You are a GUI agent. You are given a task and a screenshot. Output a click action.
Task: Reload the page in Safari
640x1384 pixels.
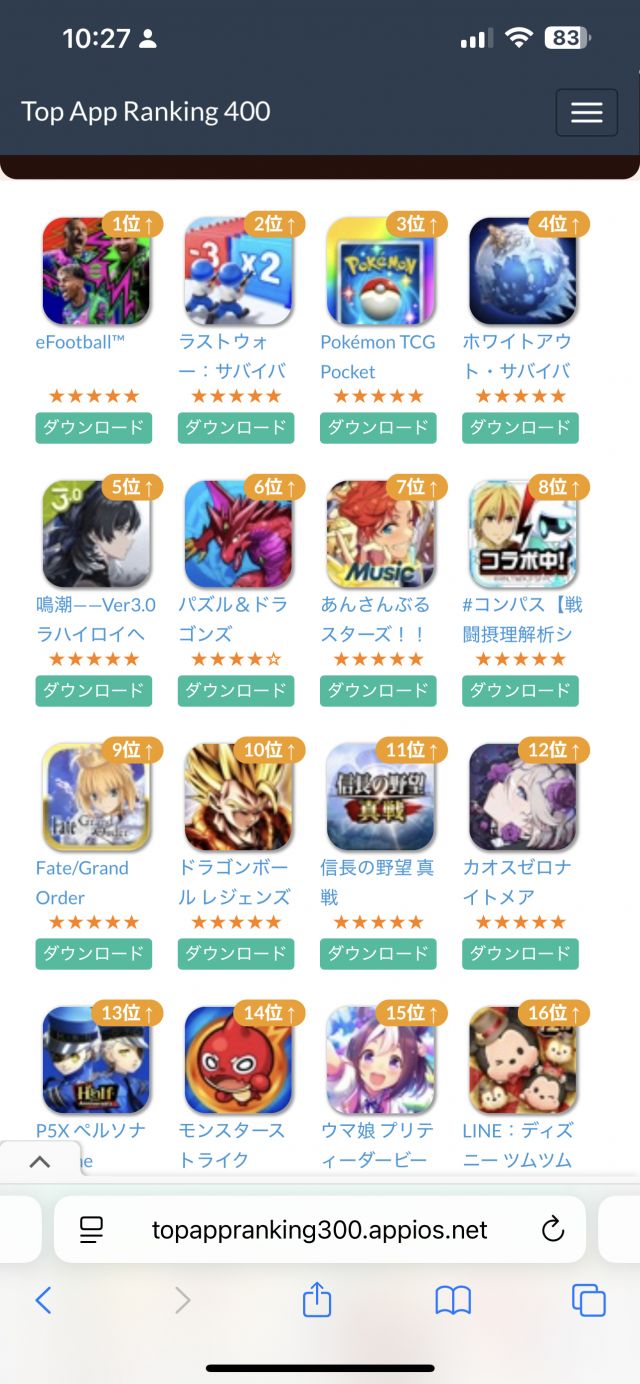click(x=553, y=1229)
